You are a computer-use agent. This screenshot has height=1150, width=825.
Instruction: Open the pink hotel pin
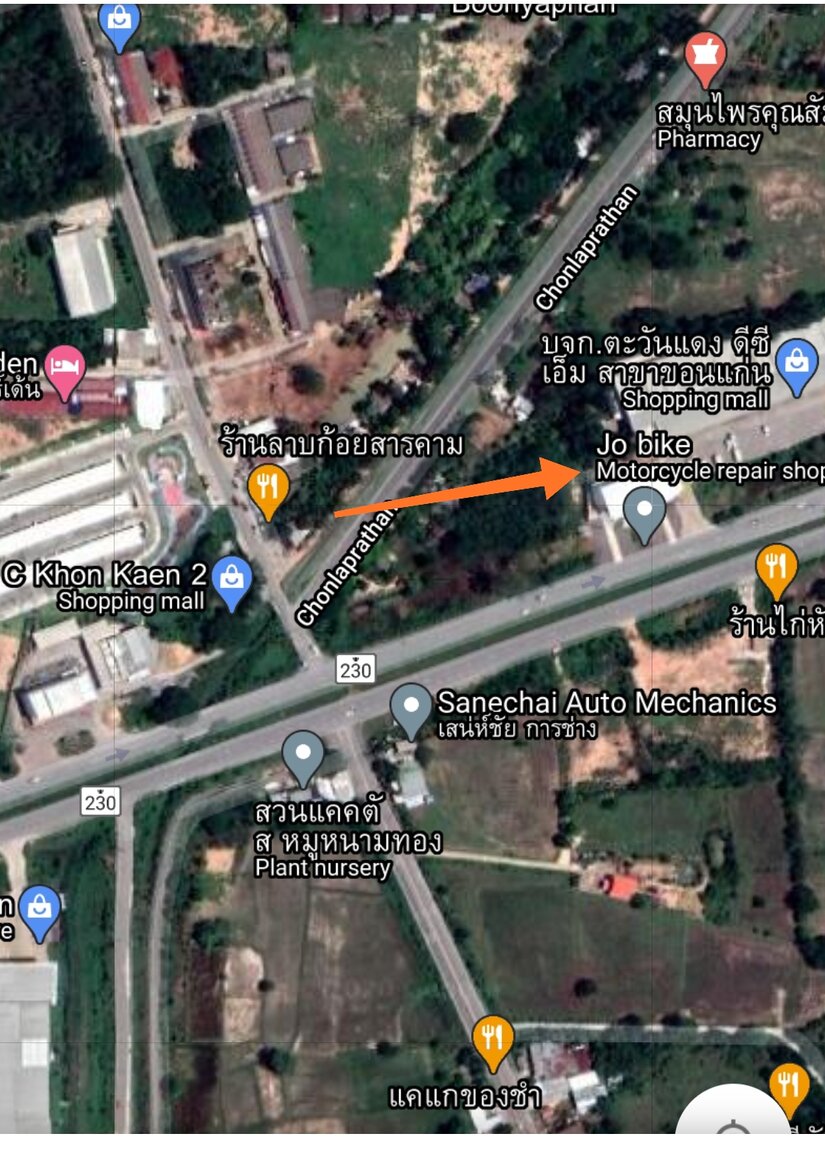(x=68, y=370)
